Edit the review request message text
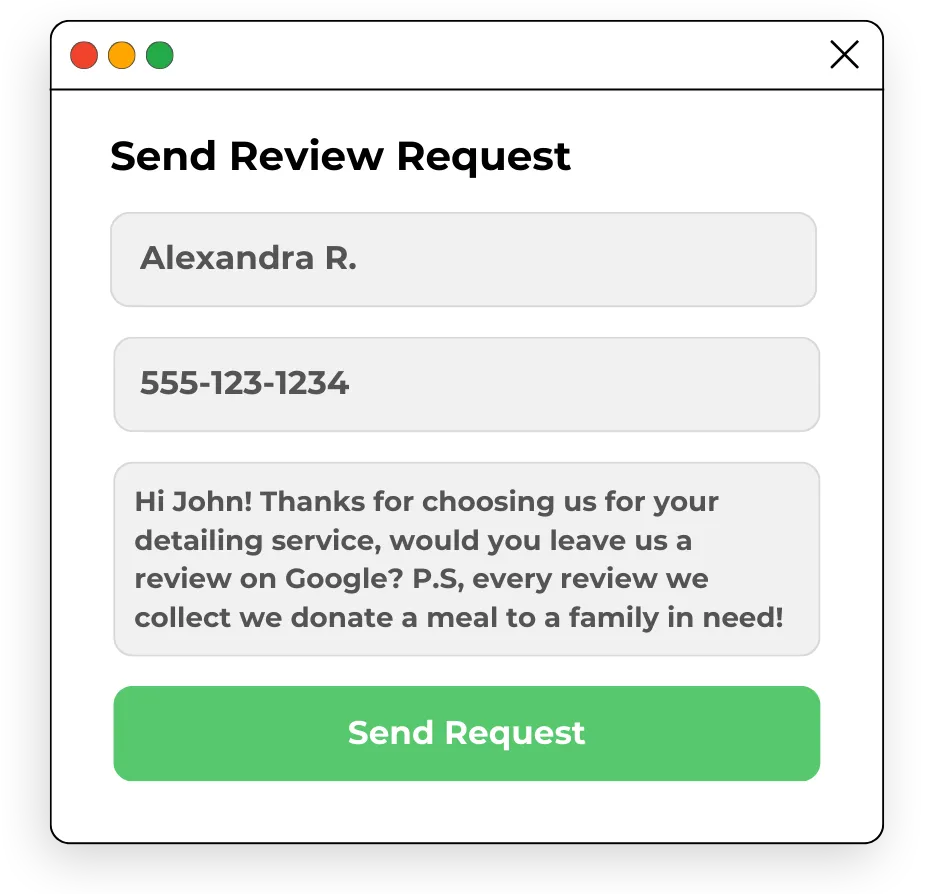This screenshot has height=895, width=927. (x=466, y=559)
